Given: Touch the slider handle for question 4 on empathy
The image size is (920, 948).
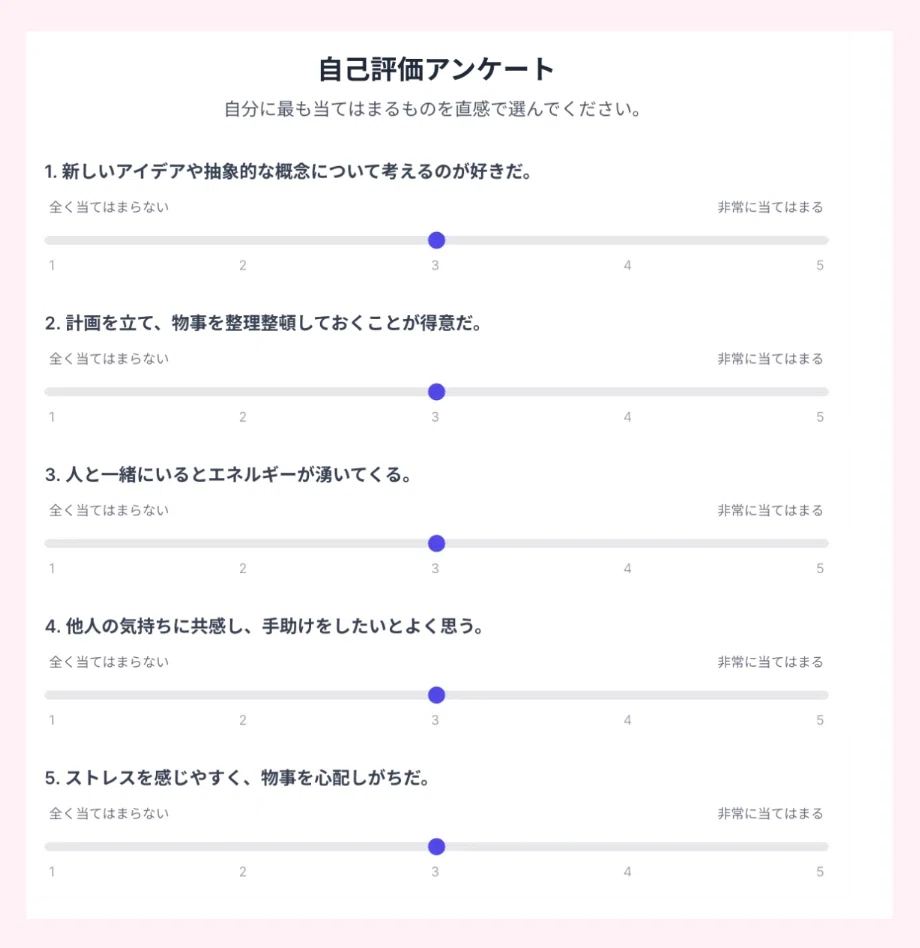Looking at the screenshot, I should 436,695.
